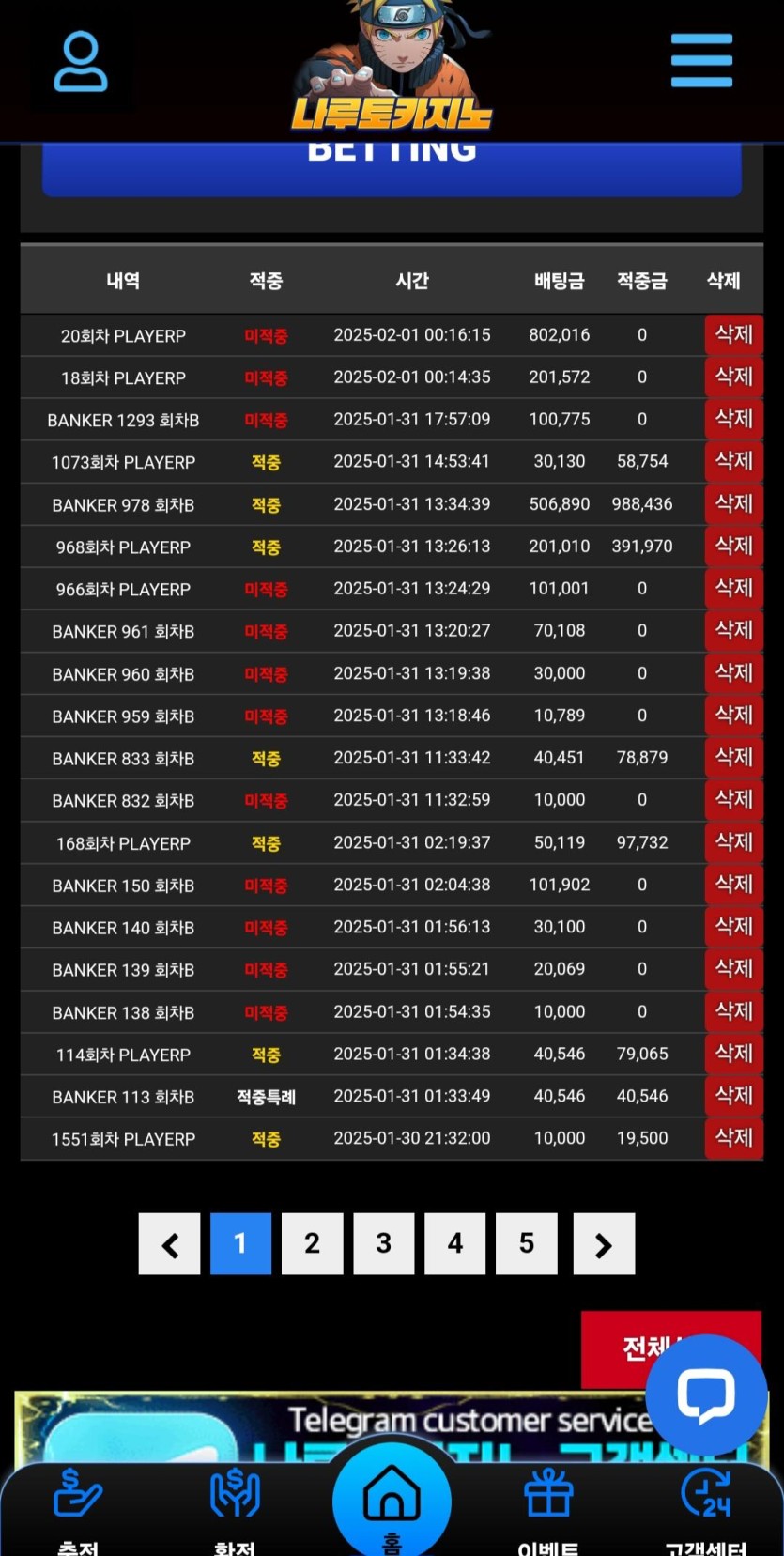Go to page 2 of betting history
Image resolution: width=784 pixels, height=1556 pixels.
312,1243
